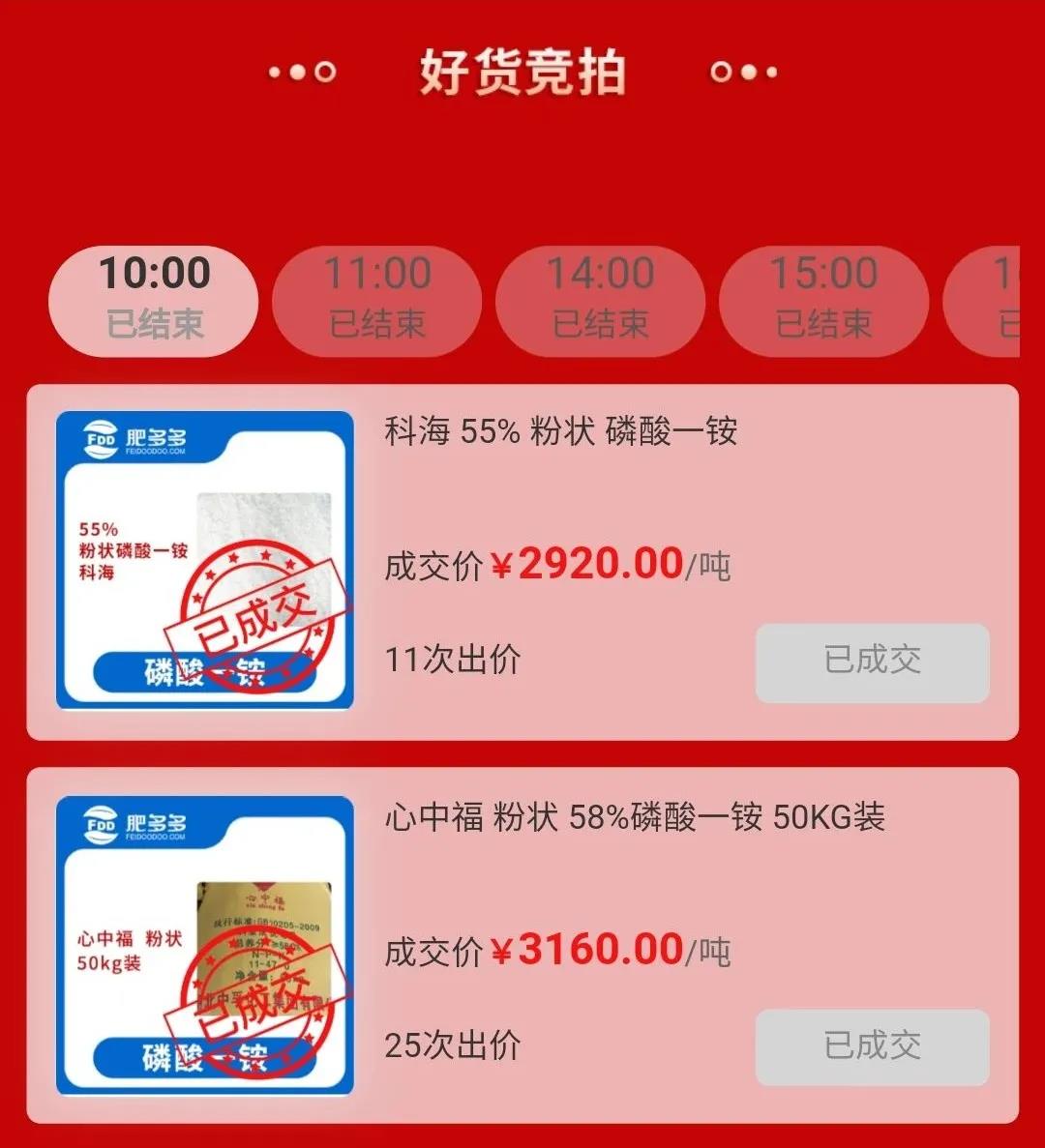Open the 15:00 auction time slot
The height and width of the screenshot is (1148, 1045).
823,300
